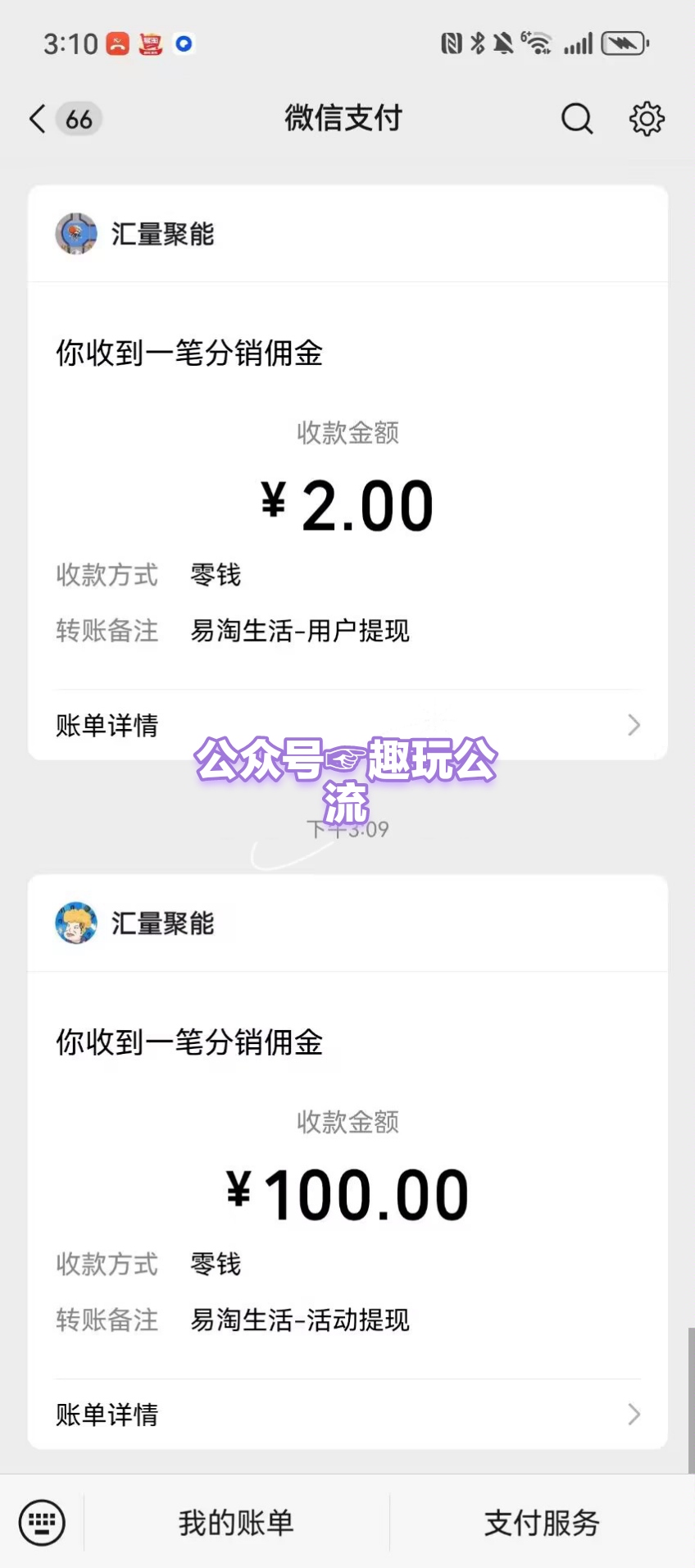Image resolution: width=695 pixels, height=1568 pixels.
Task: Open 账单详情 for the ¥2.00 payment
Action: tap(347, 725)
